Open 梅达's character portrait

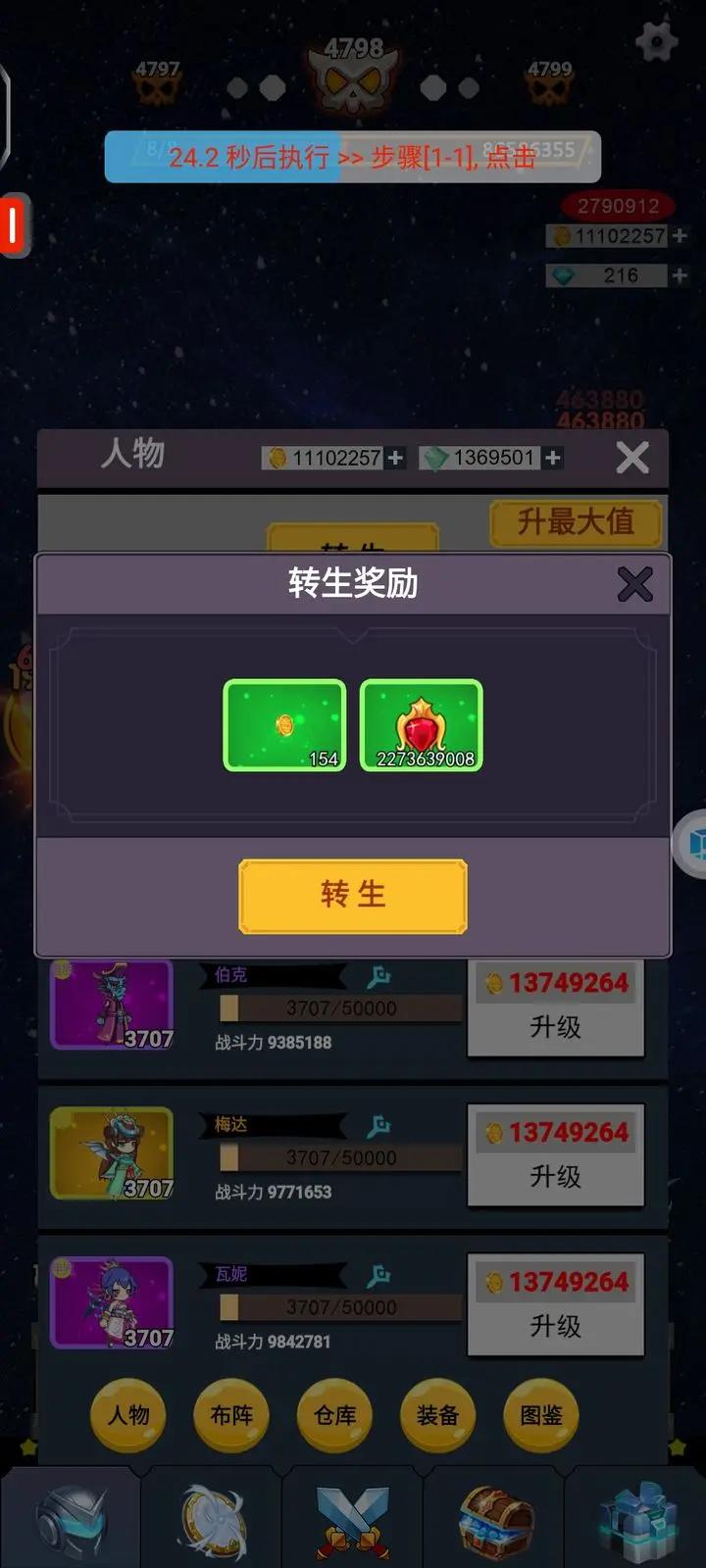[112, 1153]
